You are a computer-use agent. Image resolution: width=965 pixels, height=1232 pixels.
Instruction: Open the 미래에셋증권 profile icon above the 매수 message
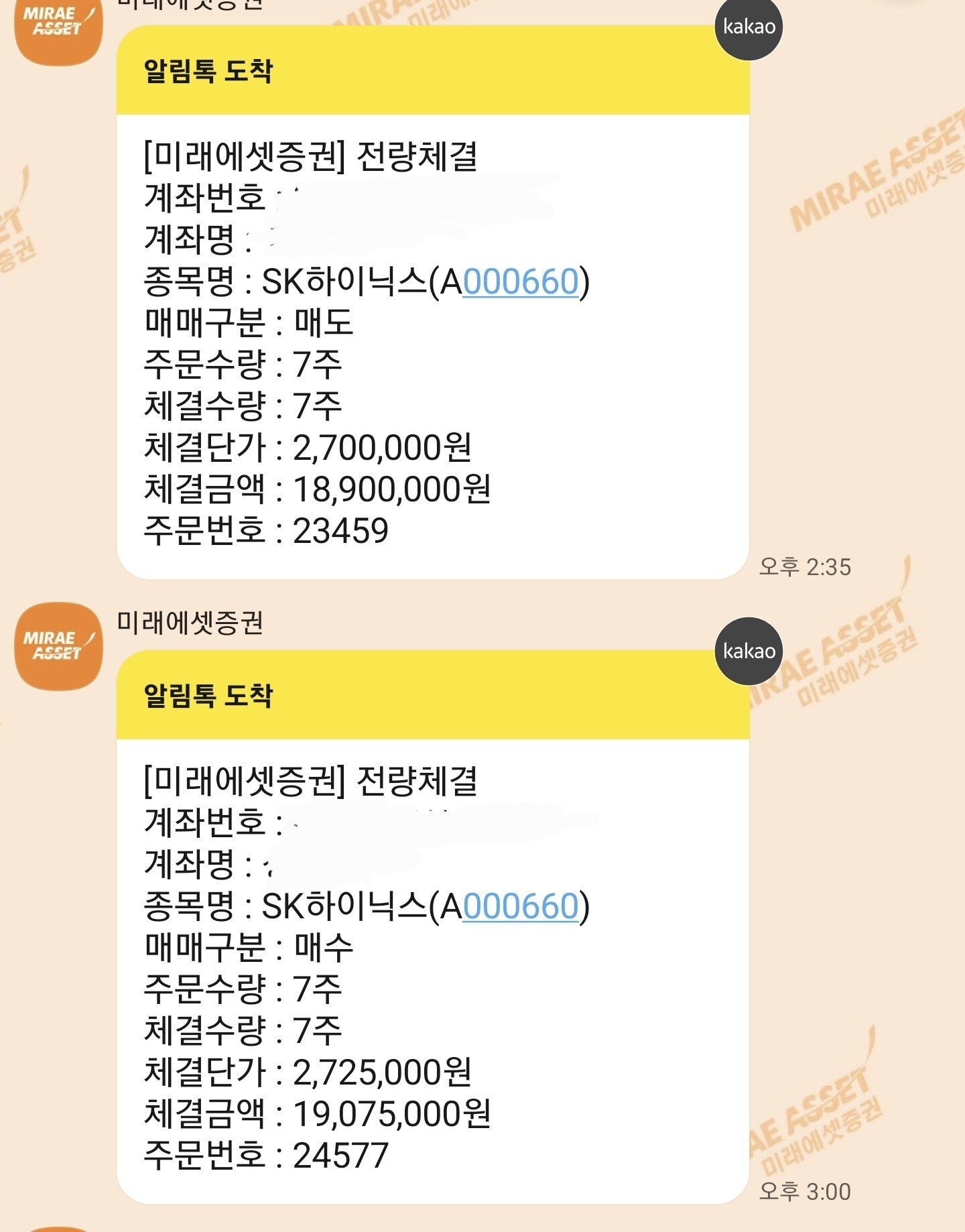pos(59,646)
